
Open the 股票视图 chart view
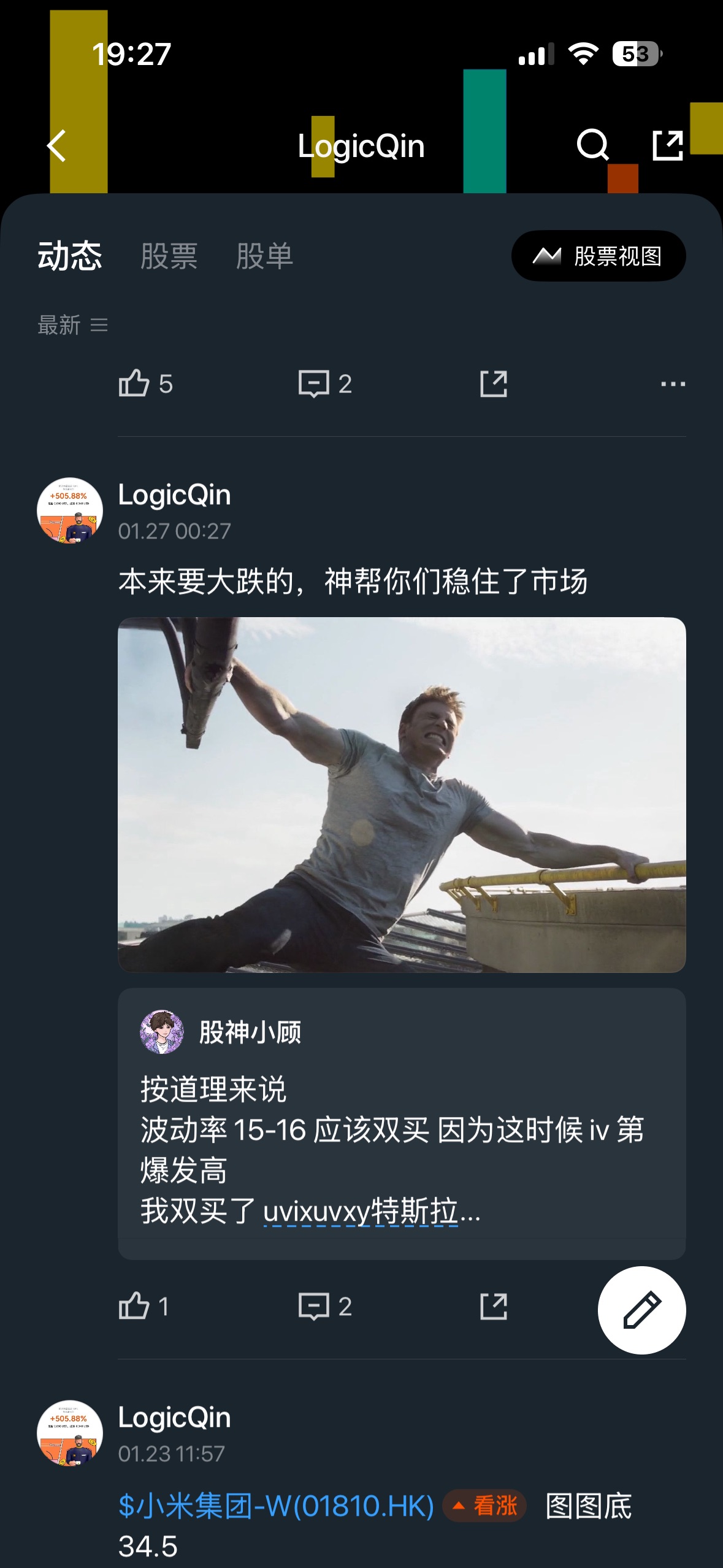pos(599,256)
